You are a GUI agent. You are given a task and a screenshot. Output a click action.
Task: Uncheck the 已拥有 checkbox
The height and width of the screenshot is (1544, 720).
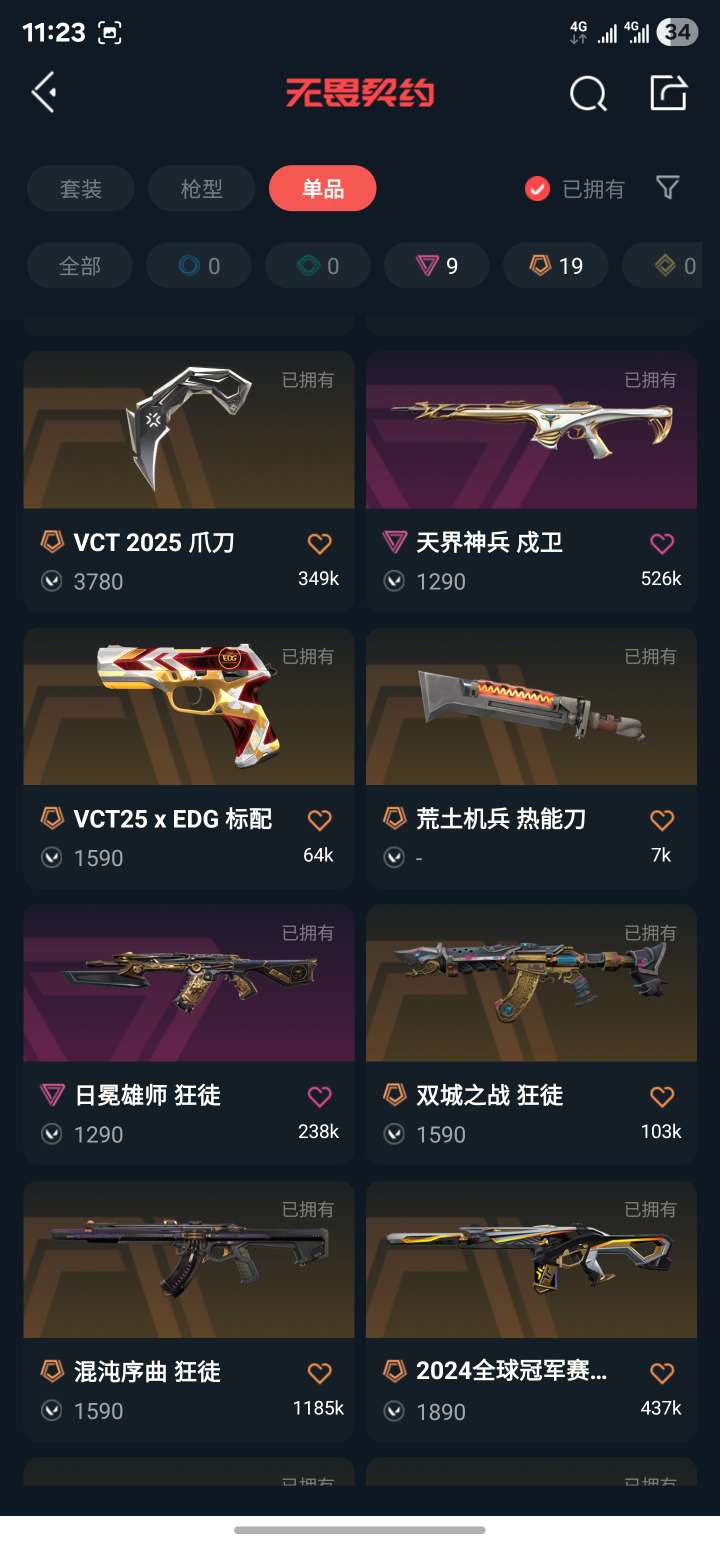tap(538, 188)
